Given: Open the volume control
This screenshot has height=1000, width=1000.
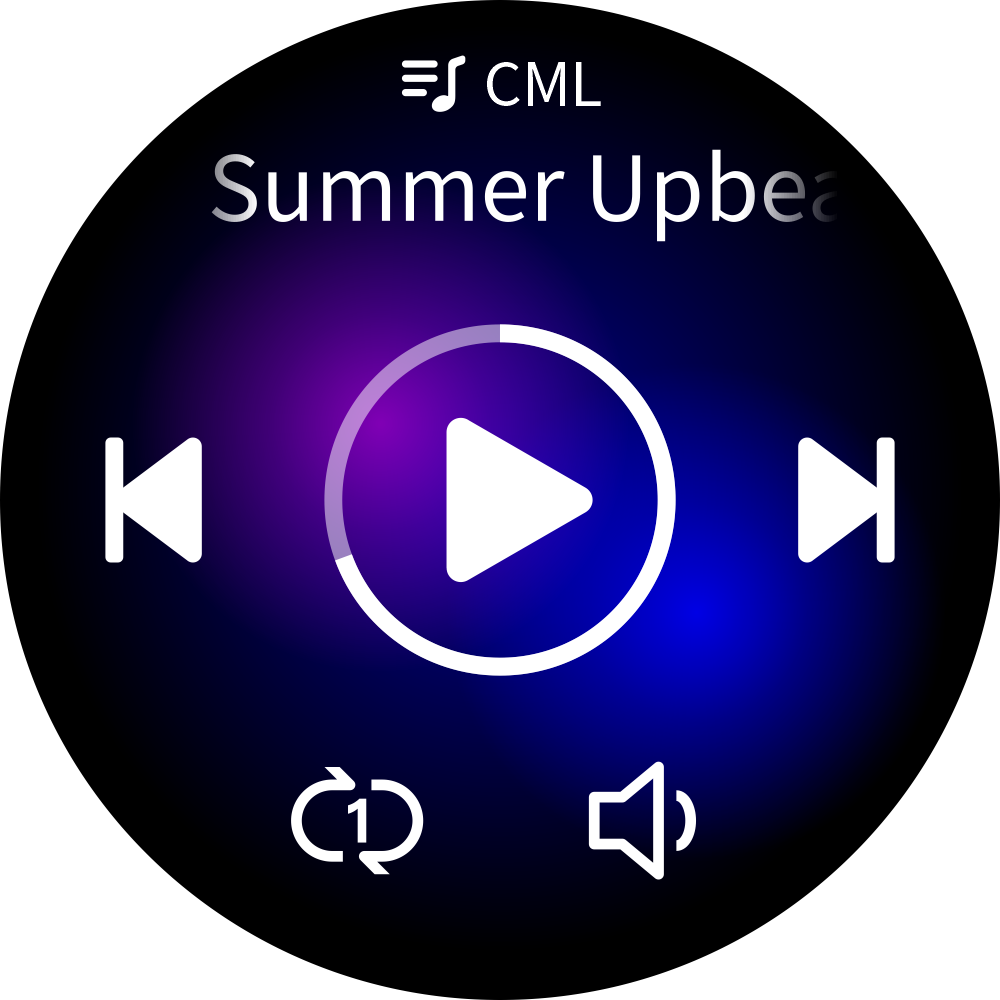Looking at the screenshot, I should [x=641, y=821].
